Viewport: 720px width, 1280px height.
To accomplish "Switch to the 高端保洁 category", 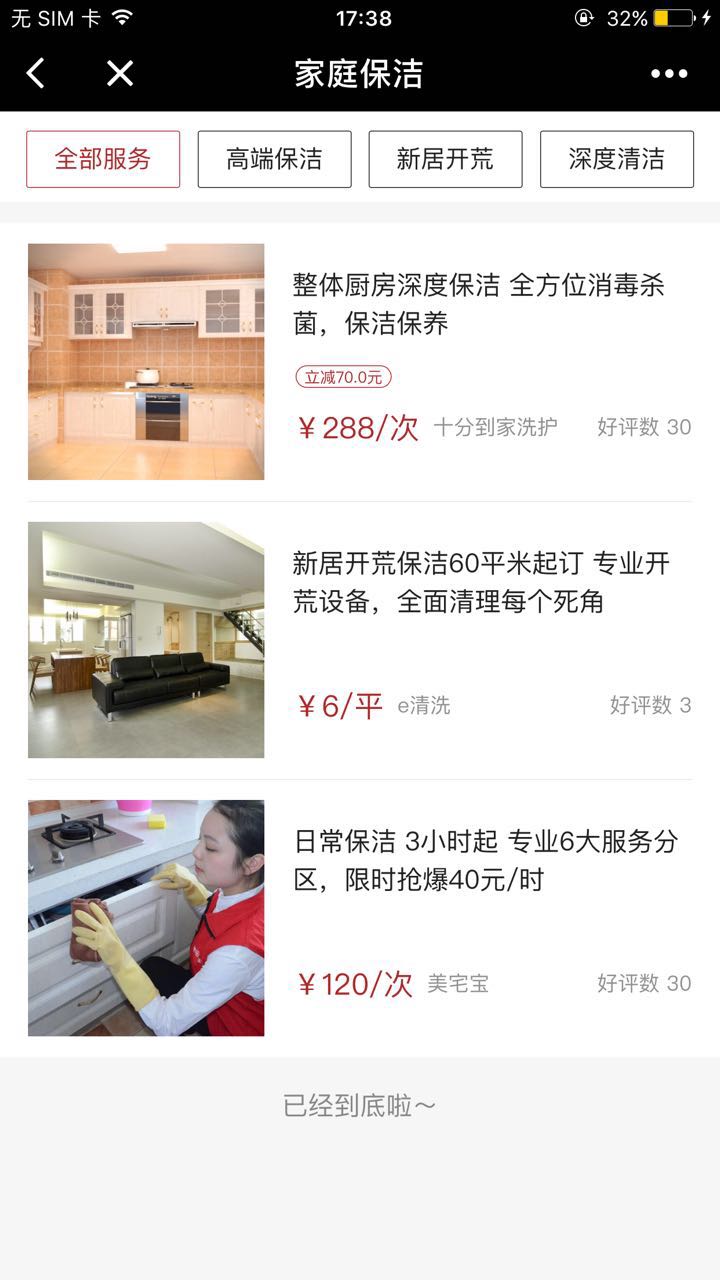I will tap(274, 159).
